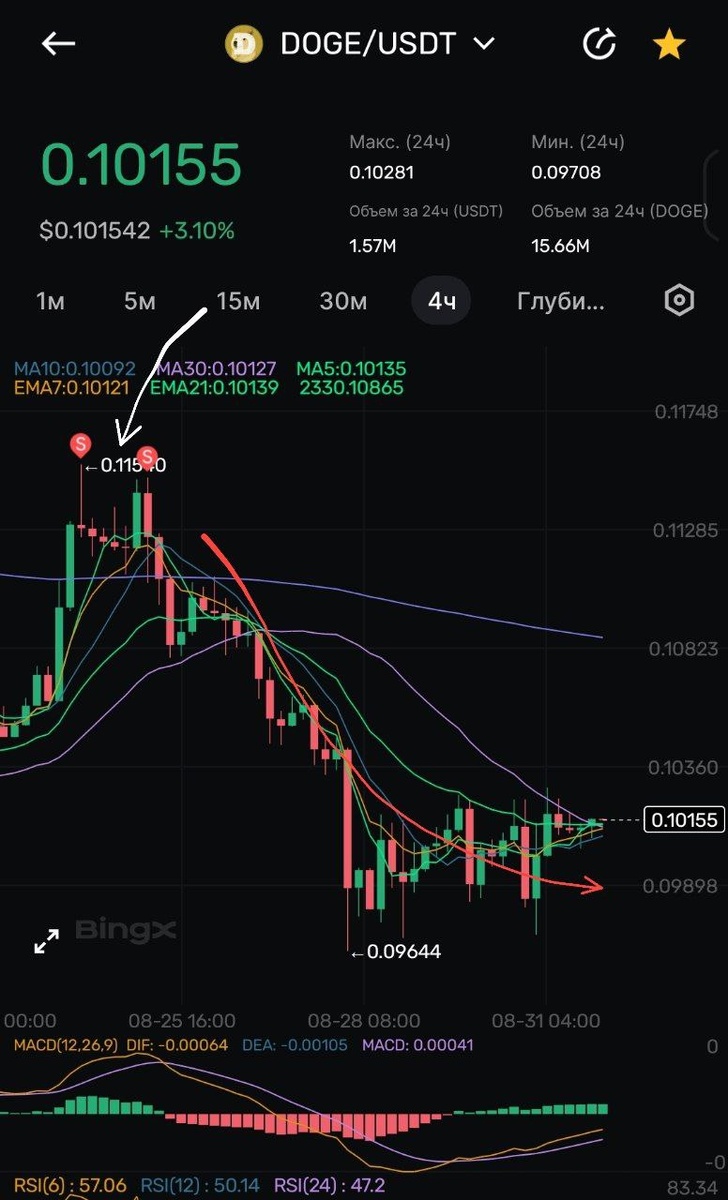Expand the chart to fullscreen

click(x=47, y=941)
